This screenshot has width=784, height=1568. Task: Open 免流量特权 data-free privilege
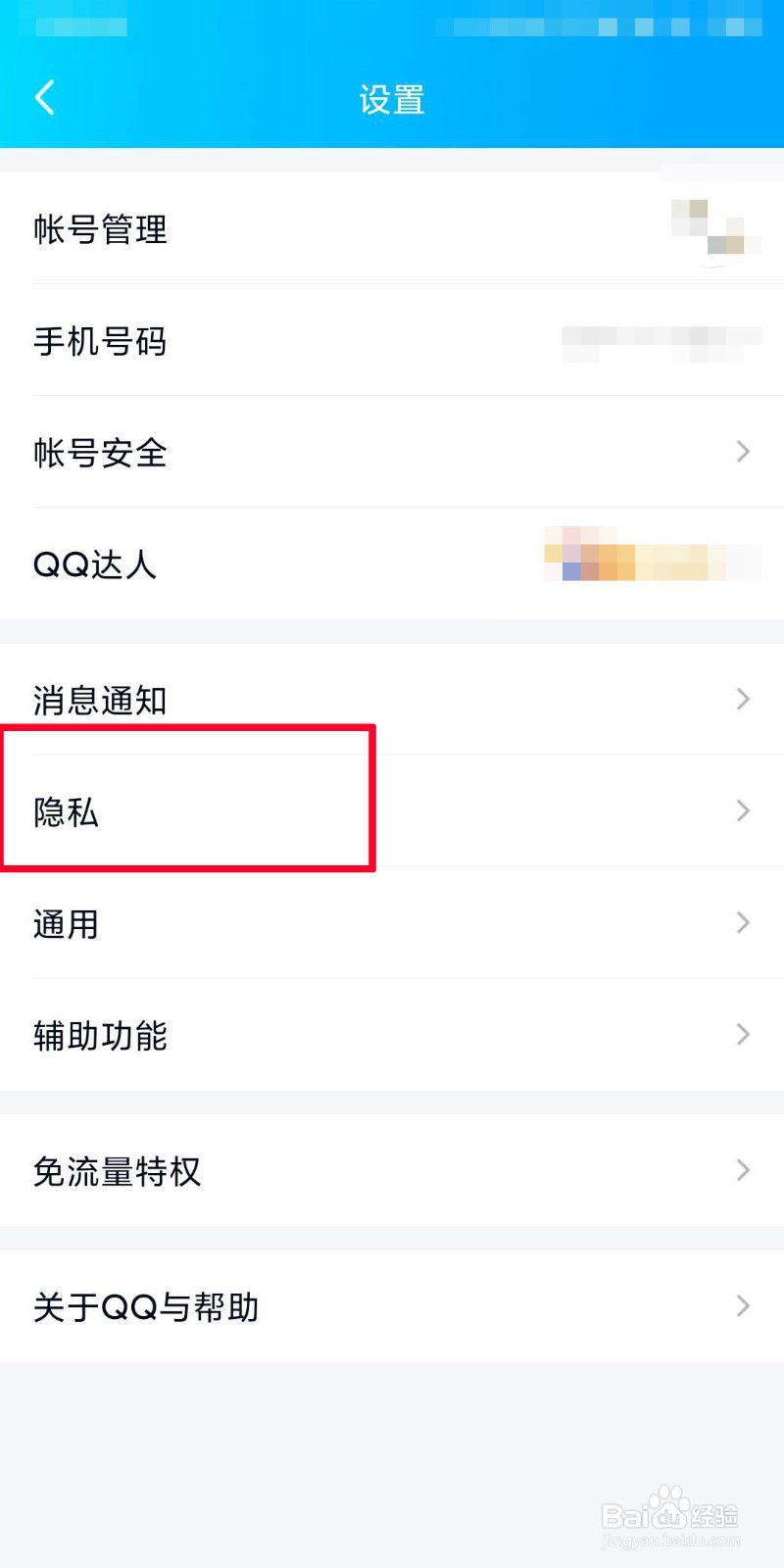(118, 1171)
